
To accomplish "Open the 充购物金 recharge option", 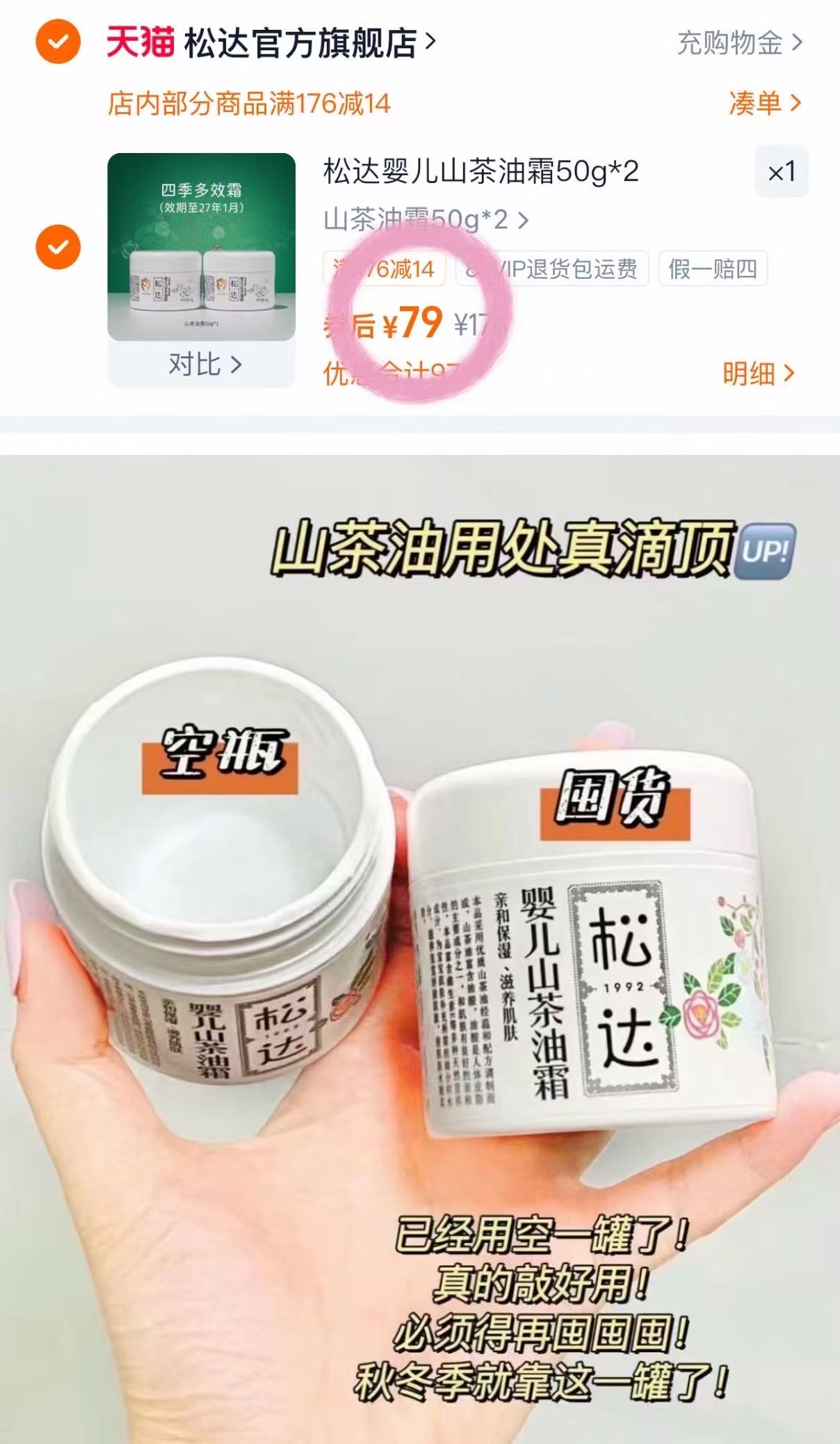I will [x=731, y=43].
